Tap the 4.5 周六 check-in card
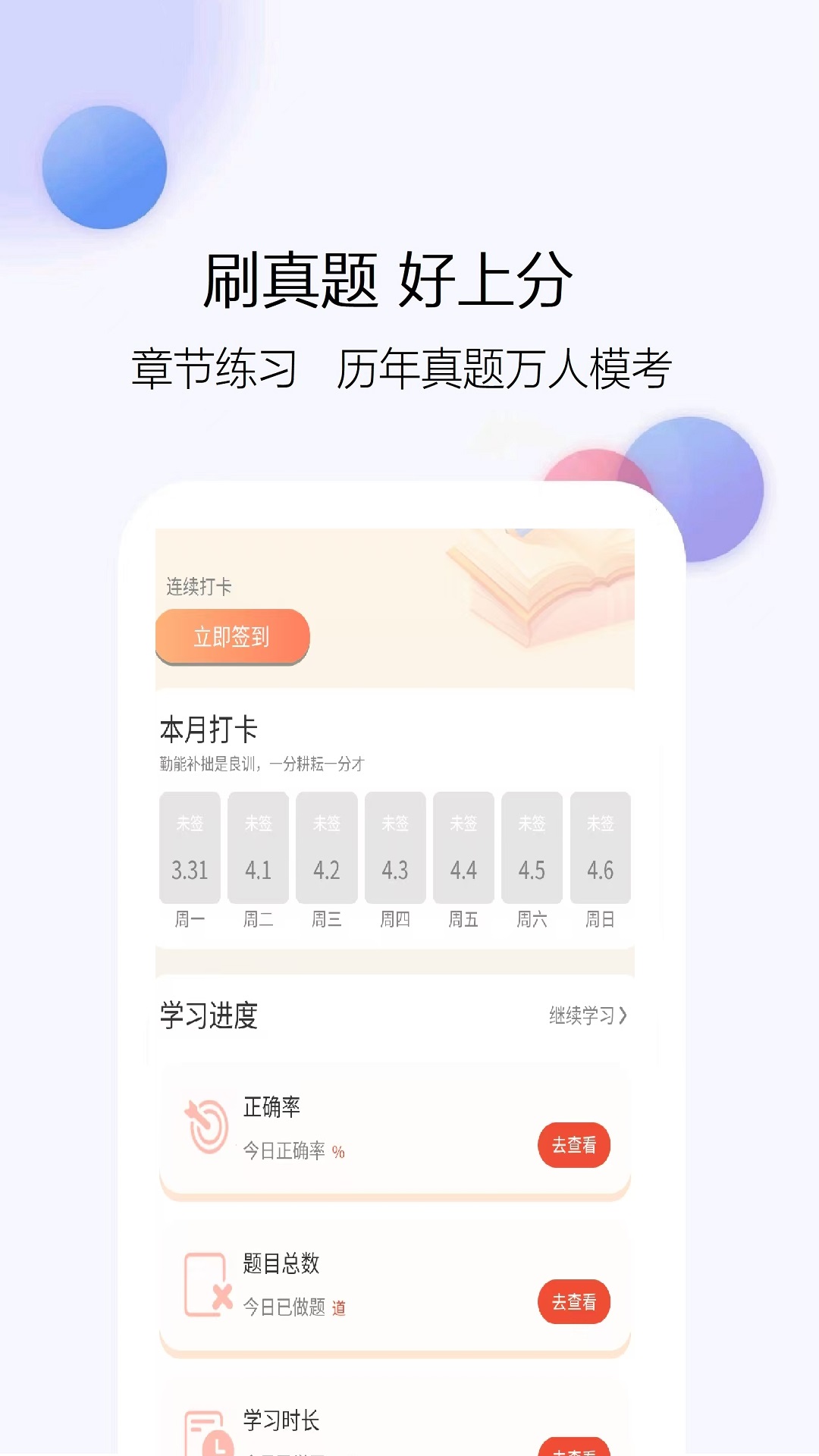Screen dimensions: 819x1456 (x=532, y=847)
